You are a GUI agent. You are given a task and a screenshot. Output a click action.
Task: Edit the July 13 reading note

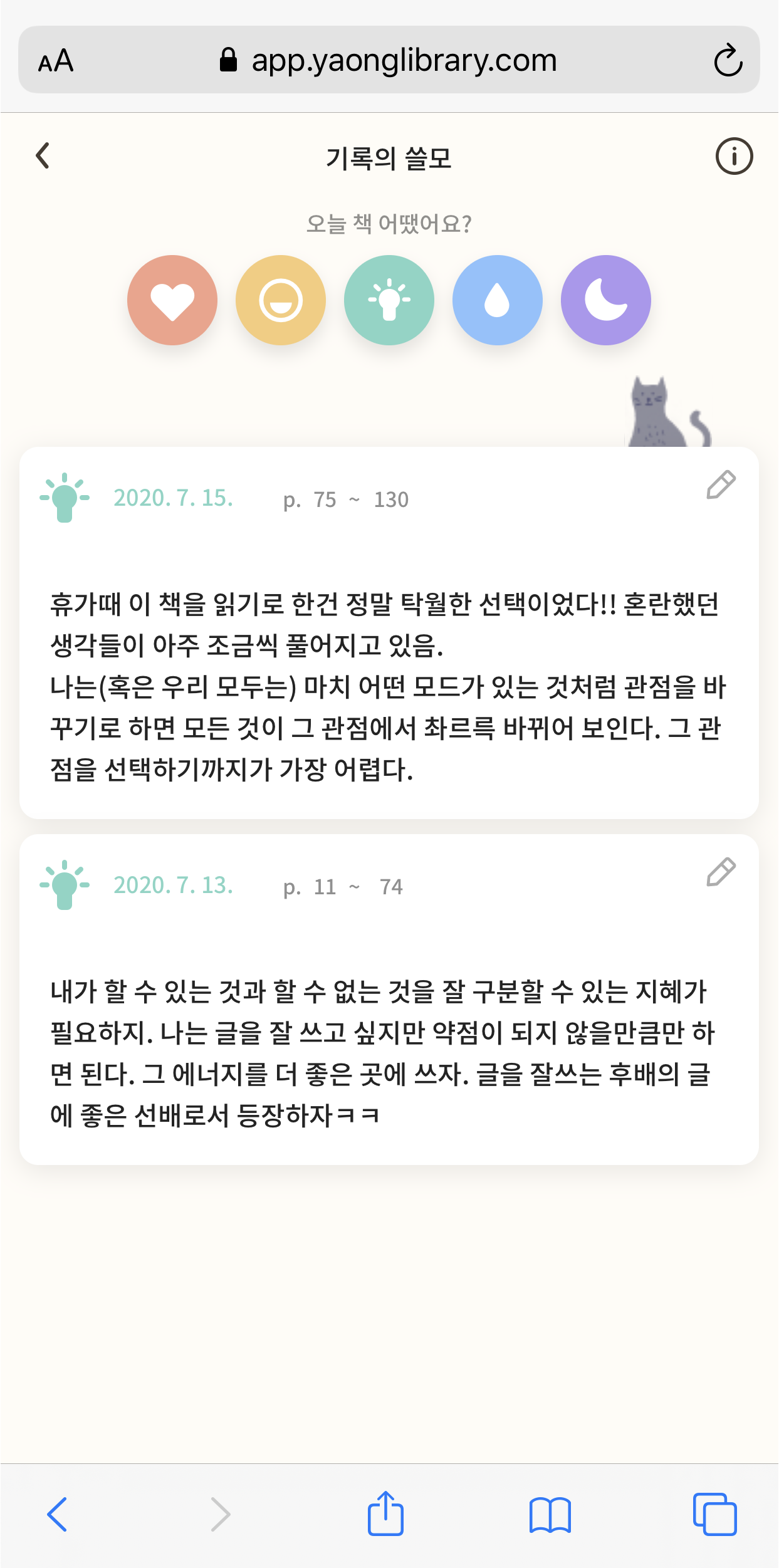click(721, 872)
